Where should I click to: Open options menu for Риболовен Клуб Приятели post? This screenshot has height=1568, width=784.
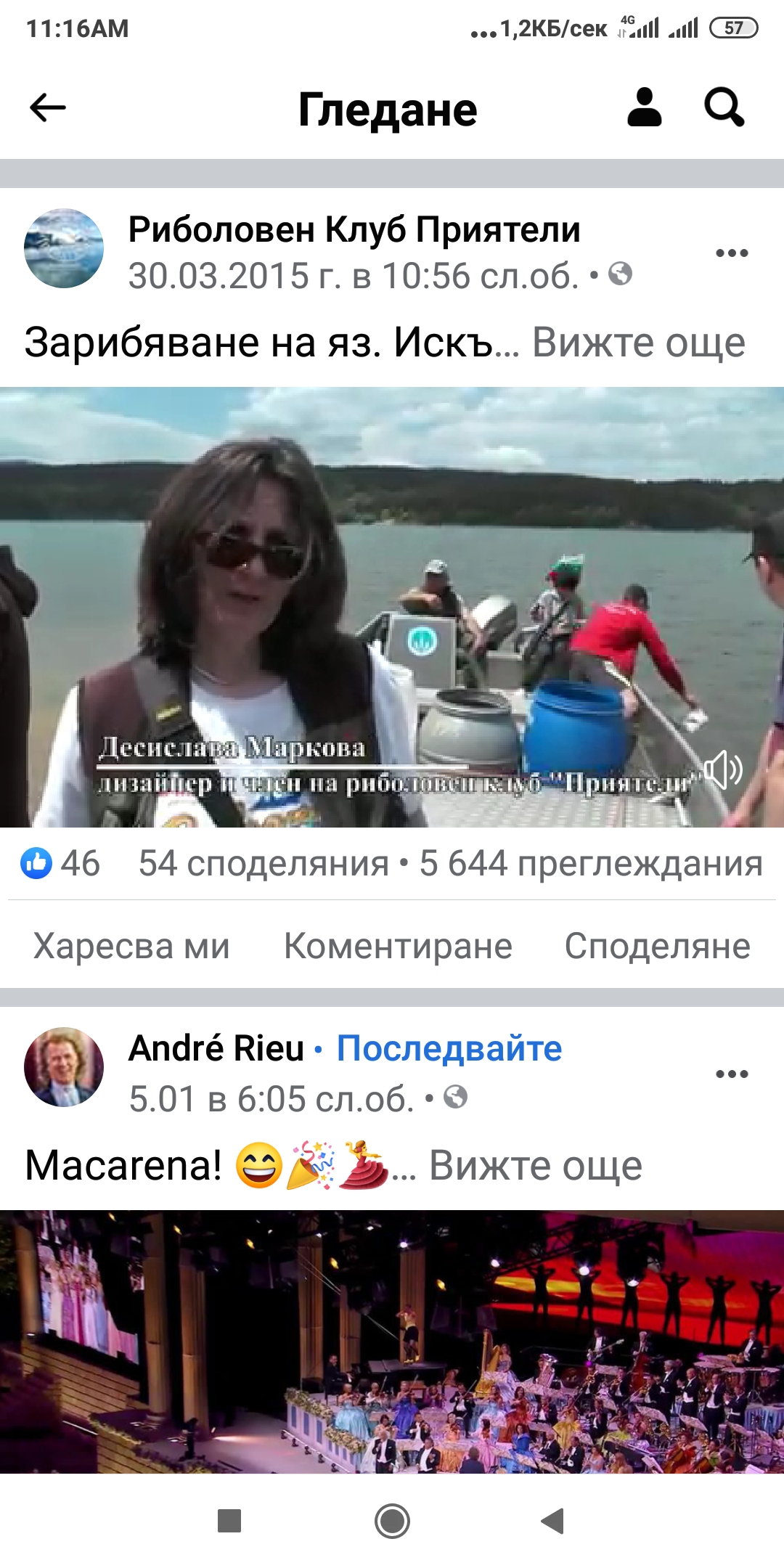(731, 253)
